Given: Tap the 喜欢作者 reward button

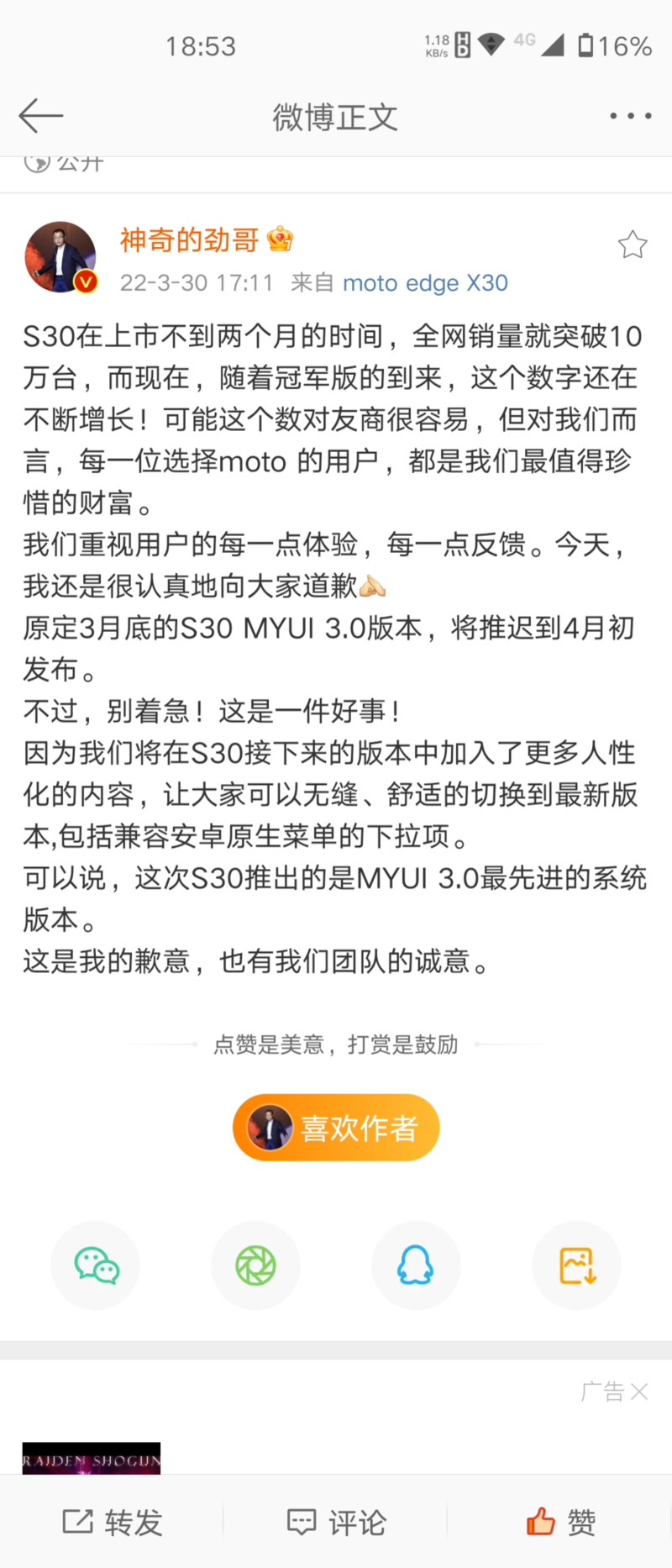Looking at the screenshot, I should click(x=336, y=1128).
